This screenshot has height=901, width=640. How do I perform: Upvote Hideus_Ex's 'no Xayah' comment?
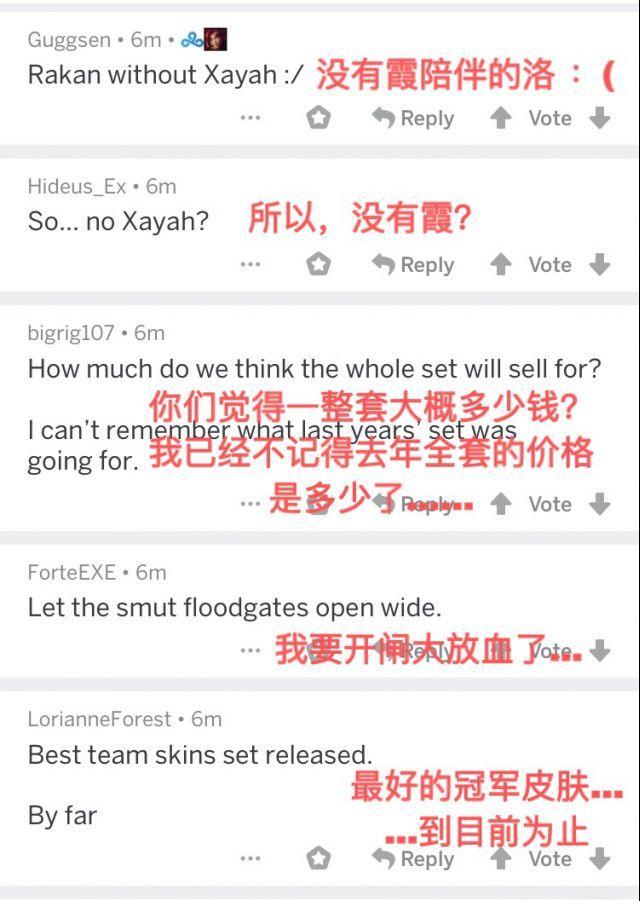click(x=501, y=265)
